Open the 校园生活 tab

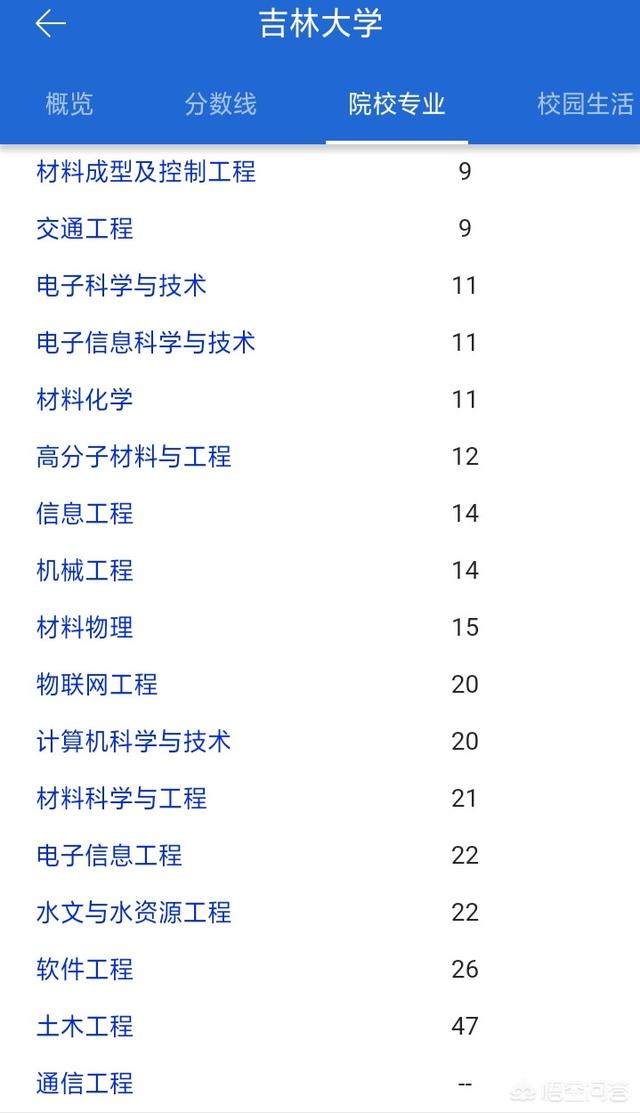pyautogui.click(x=585, y=104)
